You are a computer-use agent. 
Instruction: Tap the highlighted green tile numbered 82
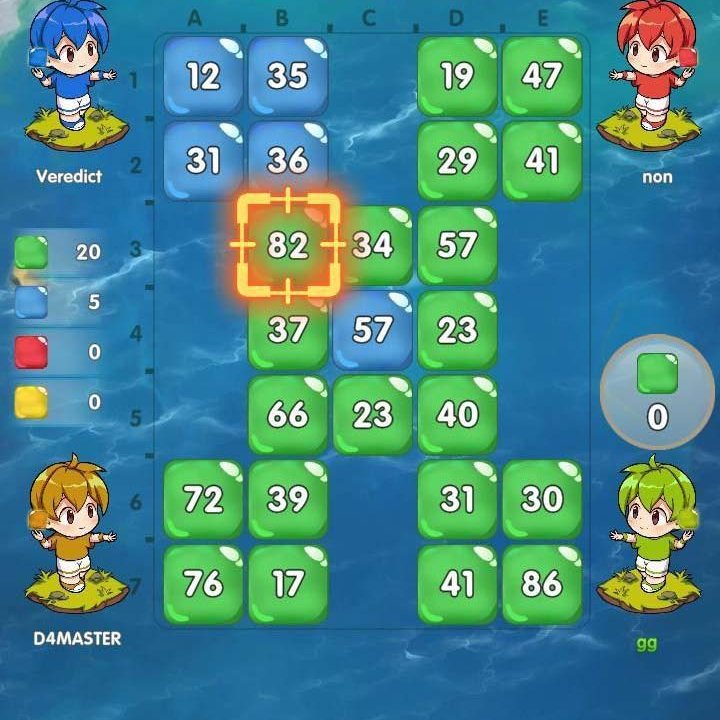[288, 245]
